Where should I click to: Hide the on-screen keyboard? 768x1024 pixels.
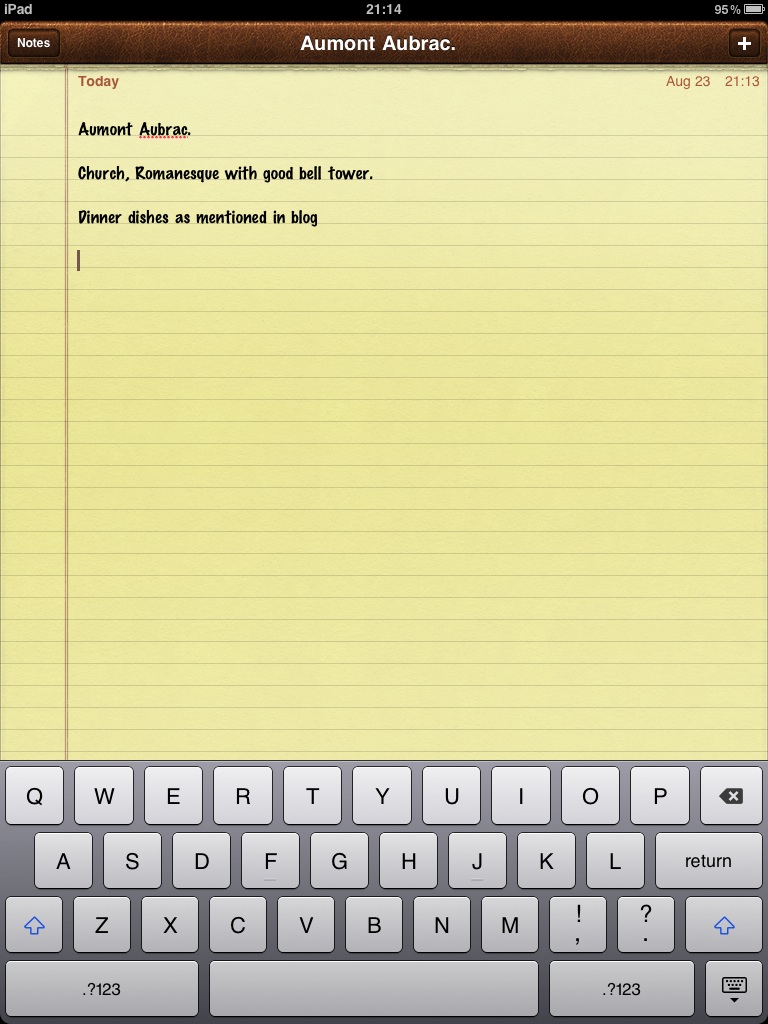[x=734, y=989]
